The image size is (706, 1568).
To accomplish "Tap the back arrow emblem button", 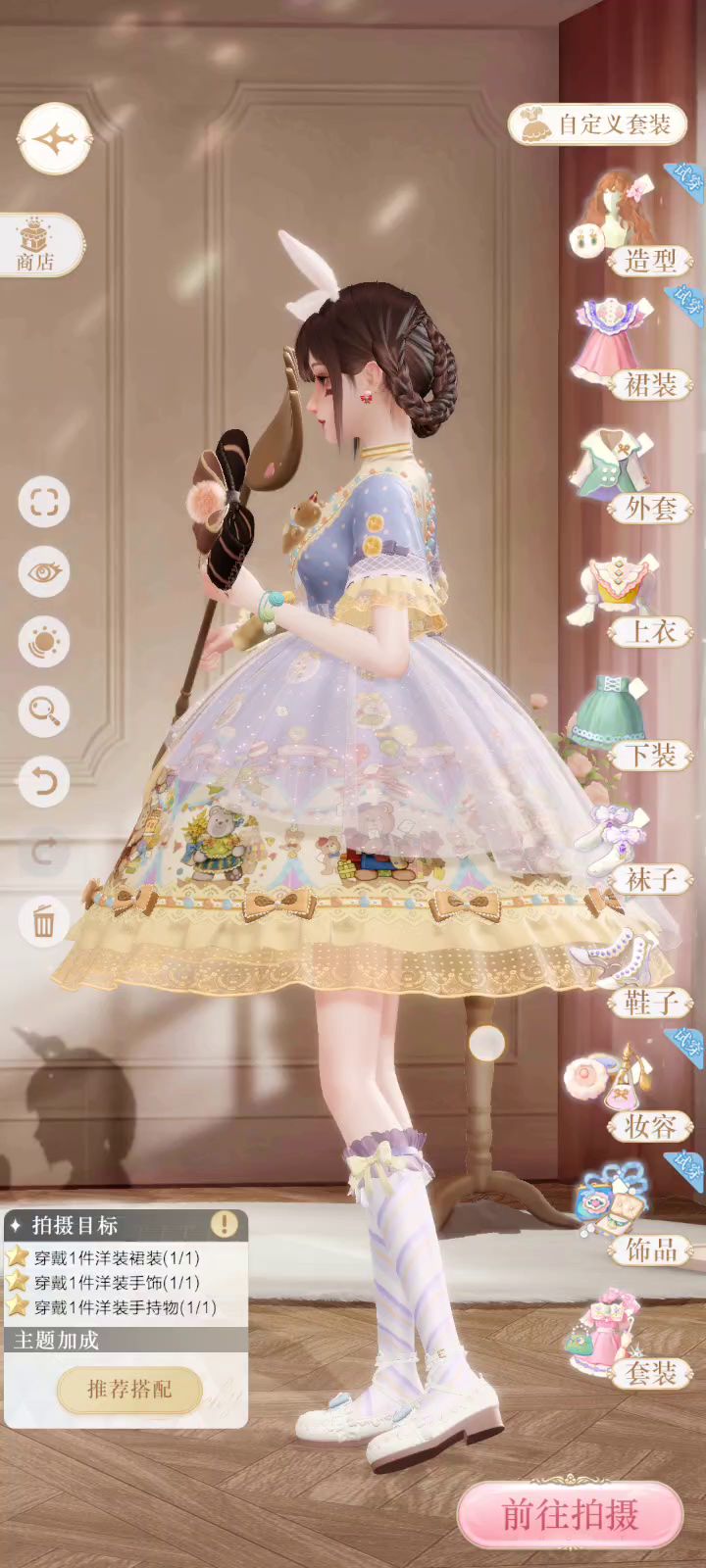I will (x=55, y=140).
